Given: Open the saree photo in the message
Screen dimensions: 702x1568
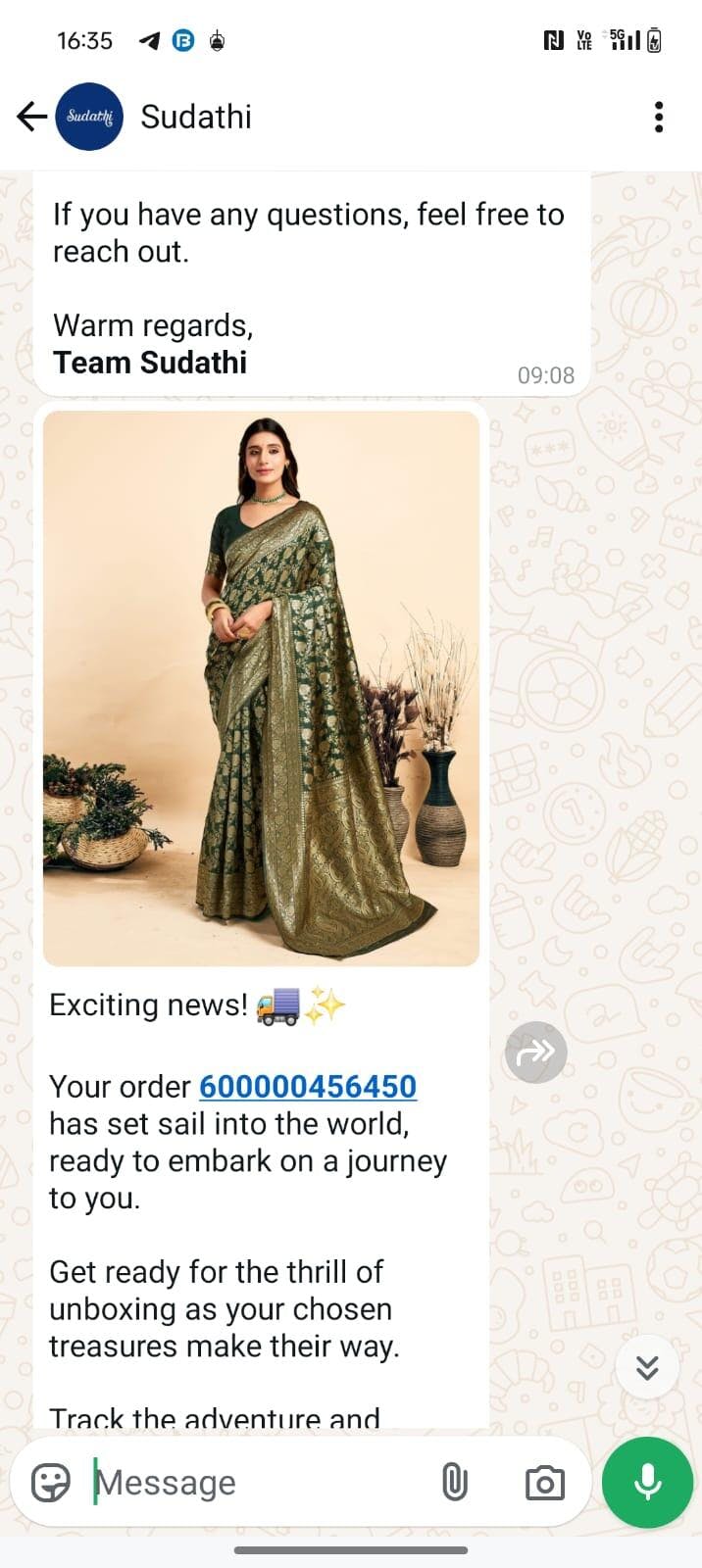Looking at the screenshot, I should click(261, 688).
